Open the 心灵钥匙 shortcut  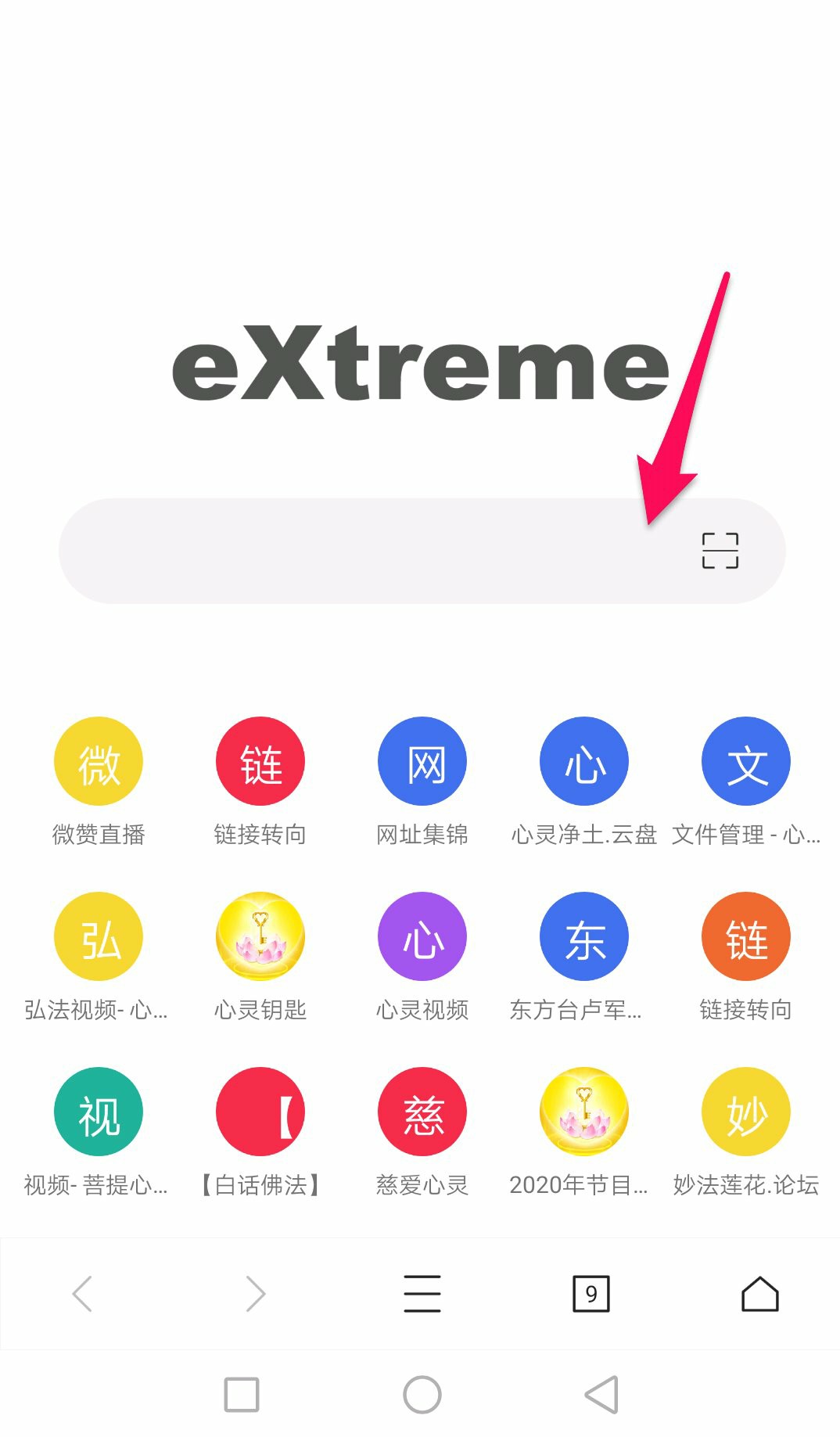pyautogui.click(x=260, y=937)
